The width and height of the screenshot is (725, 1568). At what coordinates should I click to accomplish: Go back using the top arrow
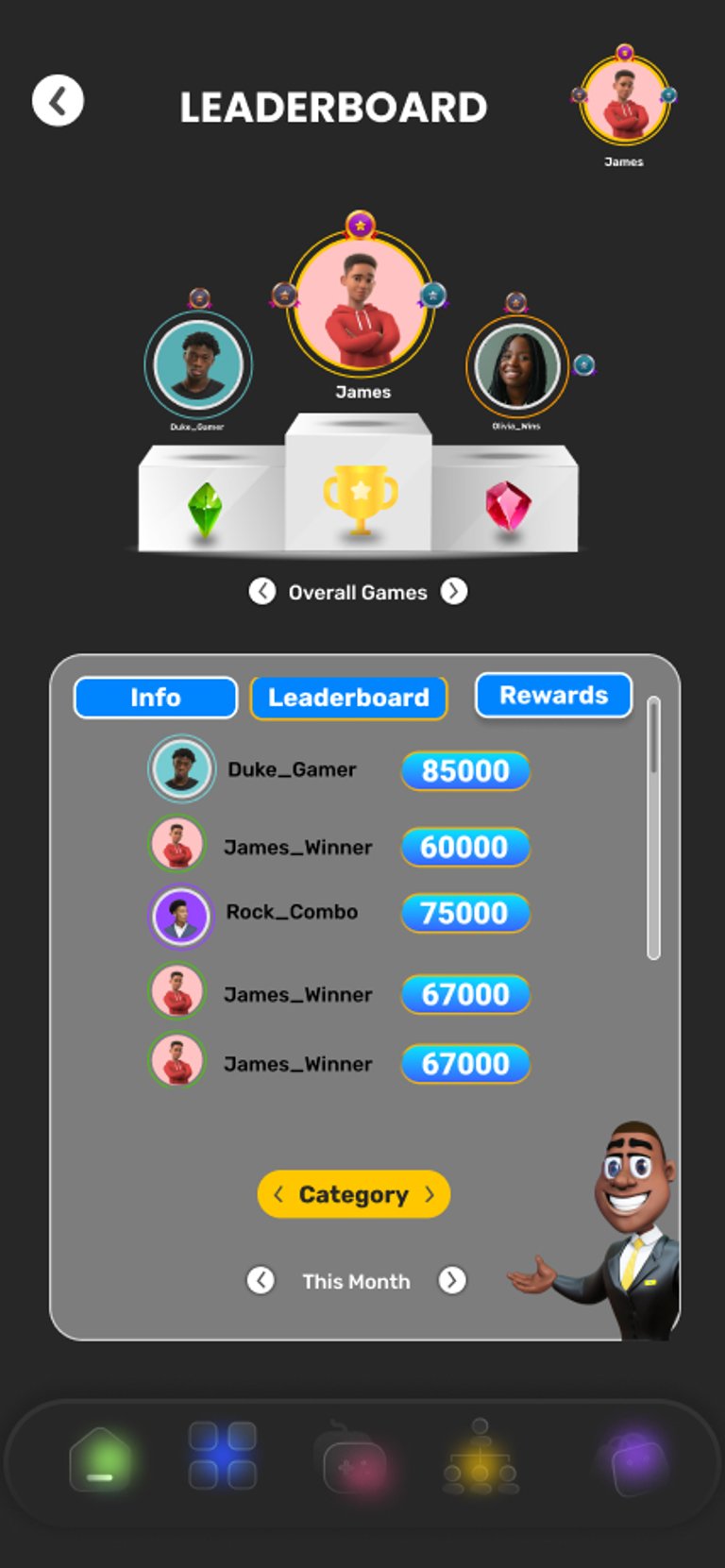pyautogui.click(x=58, y=101)
